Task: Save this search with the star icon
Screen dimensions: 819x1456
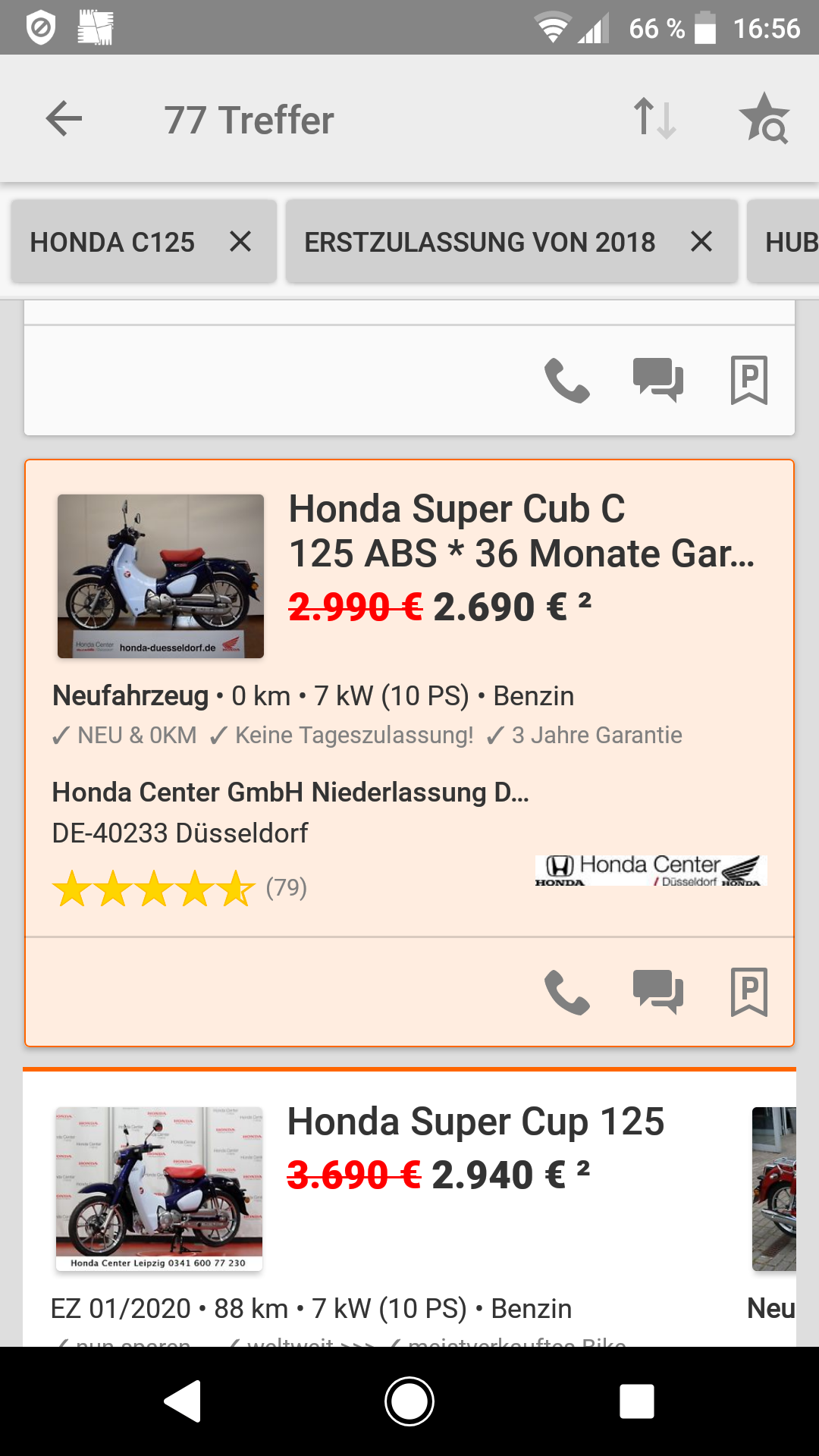Action: pyautogui.click(x=764, y=119)
